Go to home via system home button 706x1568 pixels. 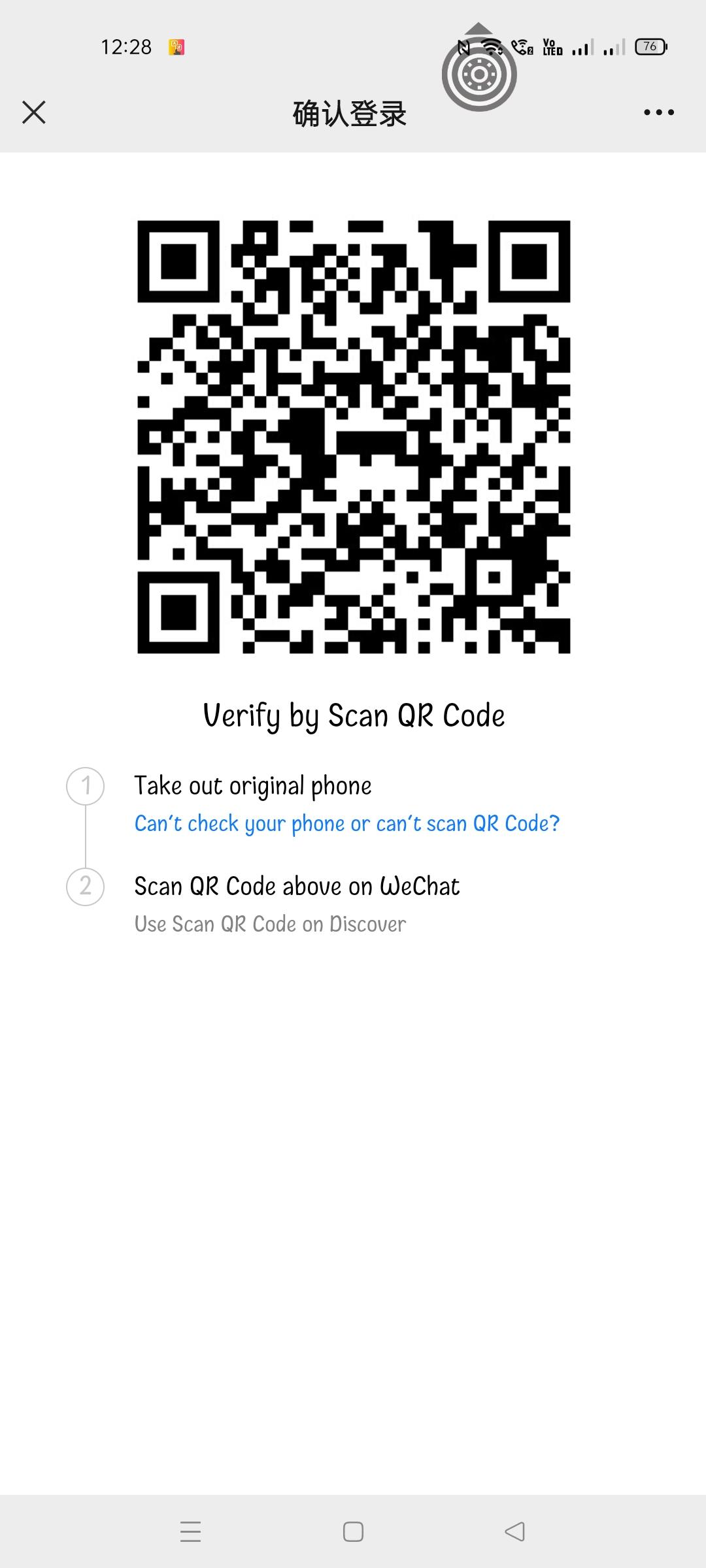[x=353, y=1531]
